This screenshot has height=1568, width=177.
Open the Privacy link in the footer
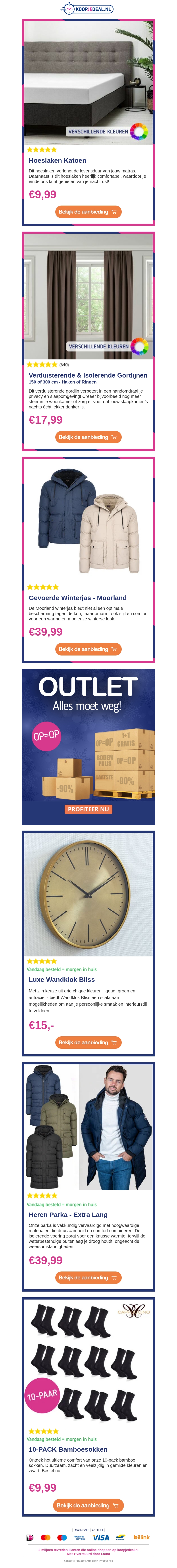80,1561
